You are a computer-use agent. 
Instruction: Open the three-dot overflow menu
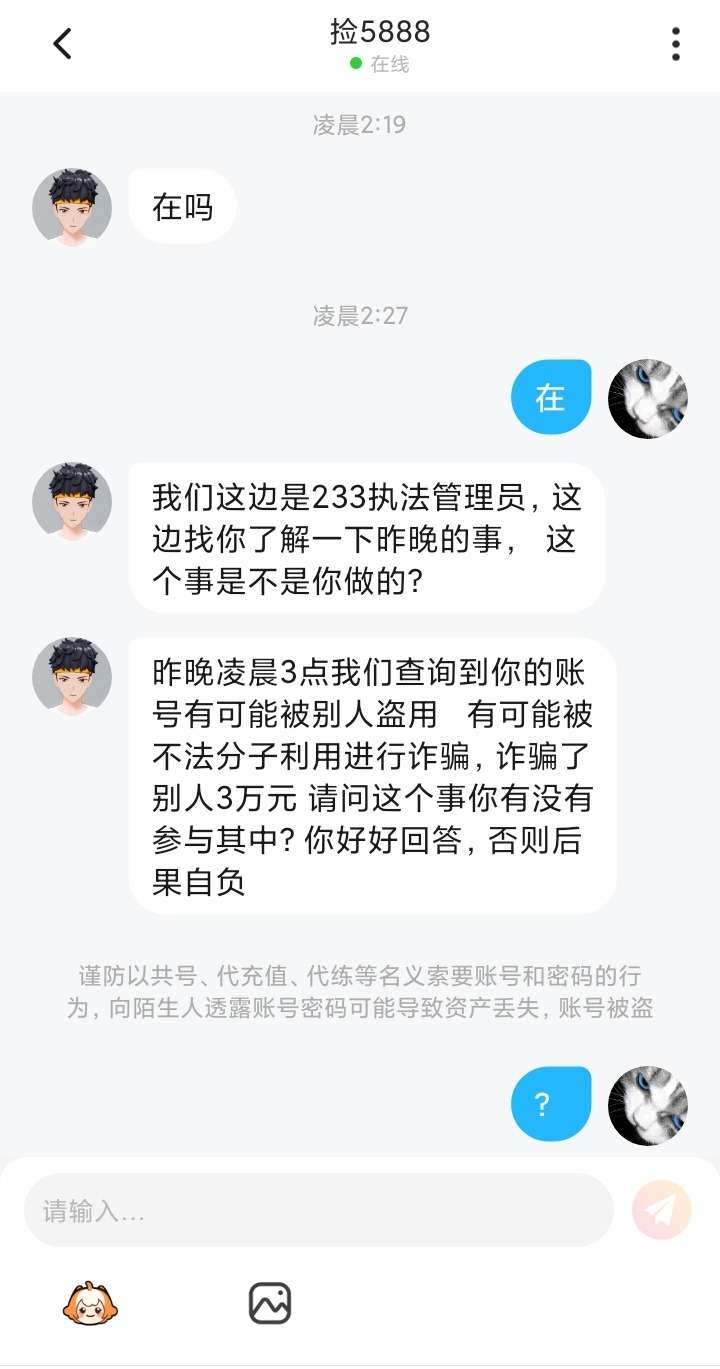[676, 44]
